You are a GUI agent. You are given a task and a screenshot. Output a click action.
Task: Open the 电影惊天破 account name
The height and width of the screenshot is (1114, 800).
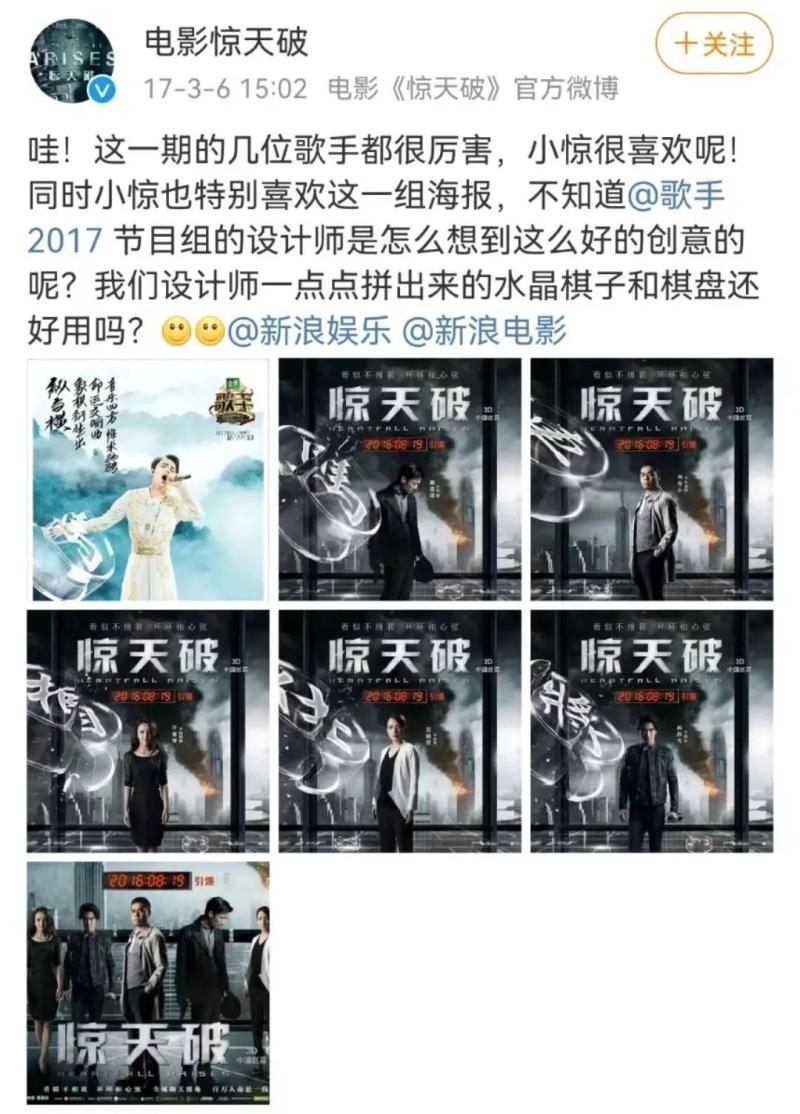226,42
